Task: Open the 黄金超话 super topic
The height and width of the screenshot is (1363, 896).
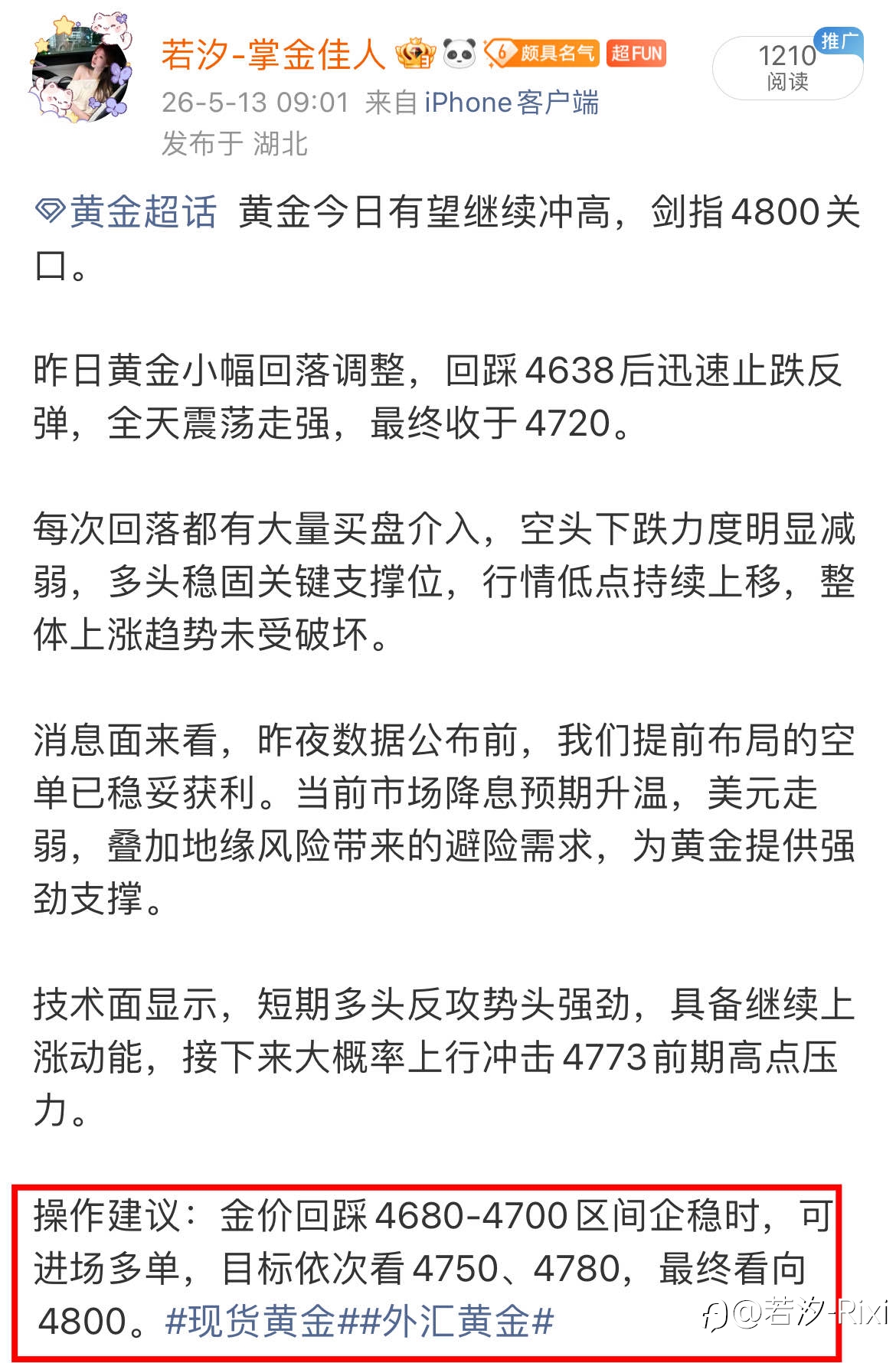Action: point(127,212)
